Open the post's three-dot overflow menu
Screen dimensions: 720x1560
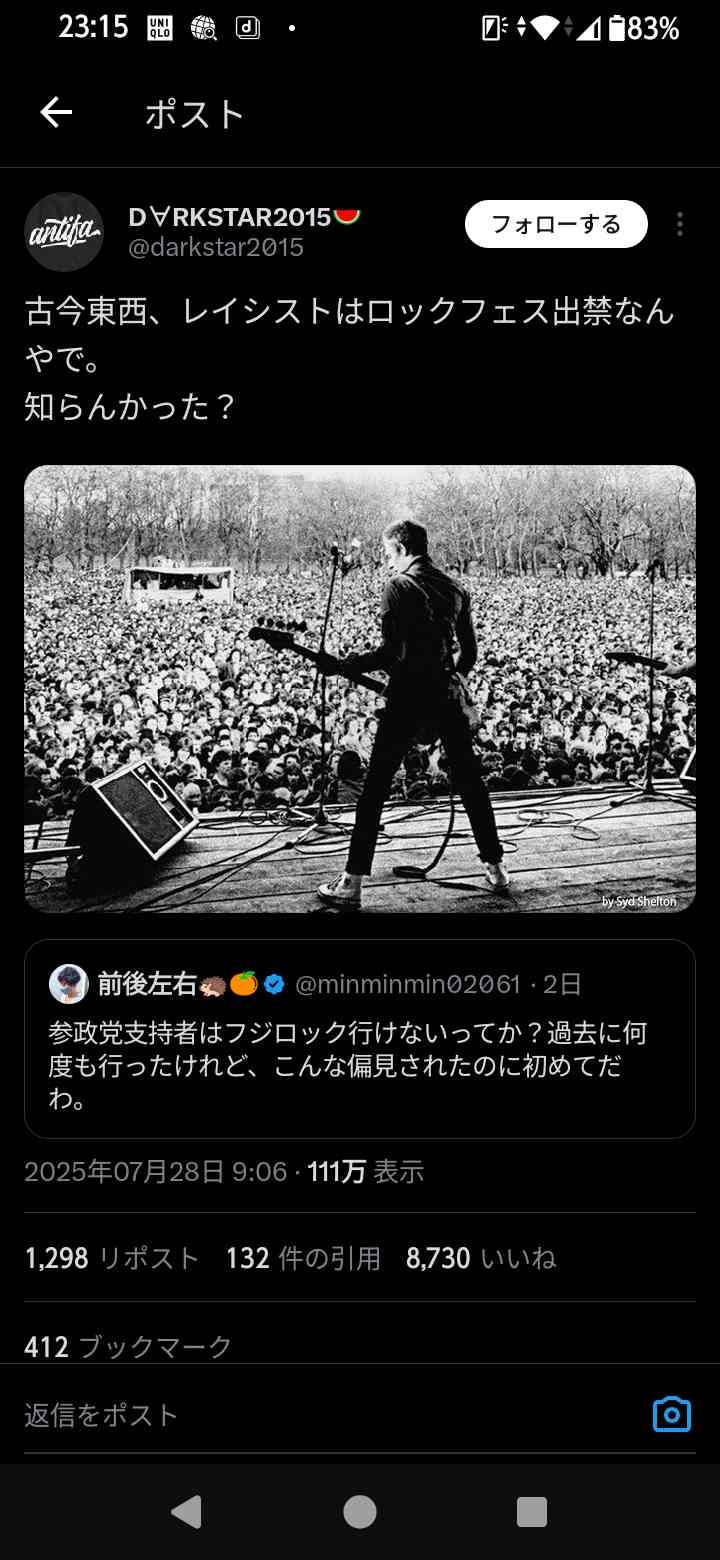(680, 224)
